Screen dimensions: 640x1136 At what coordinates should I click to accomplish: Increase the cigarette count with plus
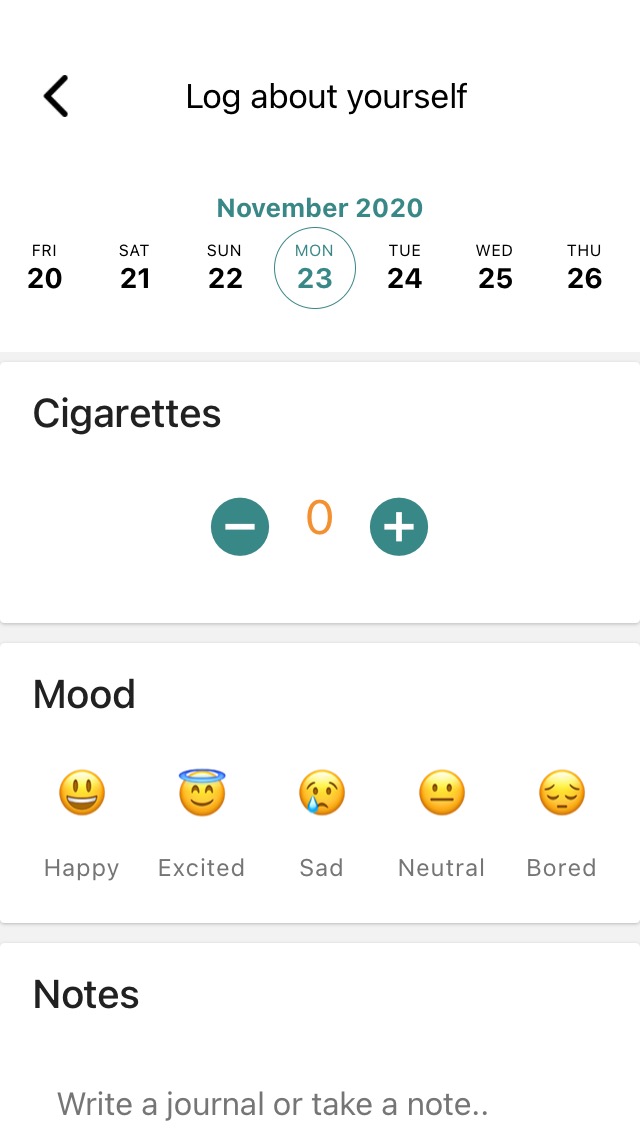(x=399, y=527)
